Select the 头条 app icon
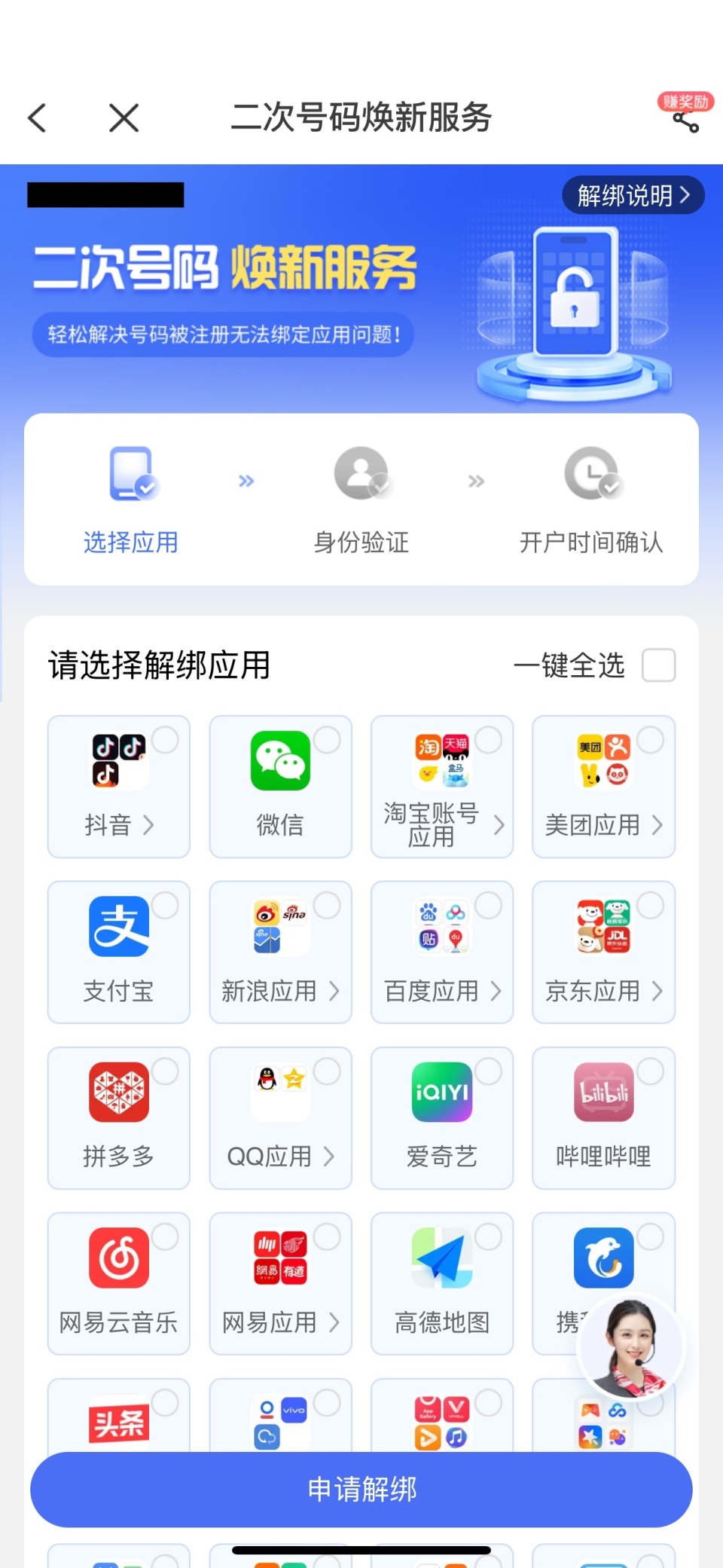The image size is (723, 1568). click(117, 1420)
